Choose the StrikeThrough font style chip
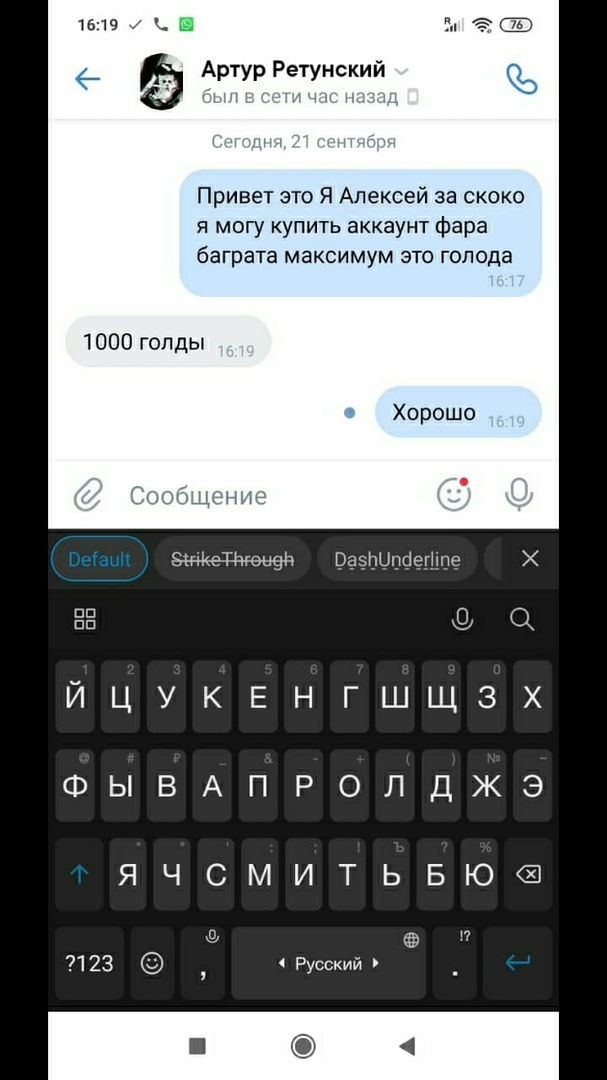The image size is (607, 1080). (233, 559)
